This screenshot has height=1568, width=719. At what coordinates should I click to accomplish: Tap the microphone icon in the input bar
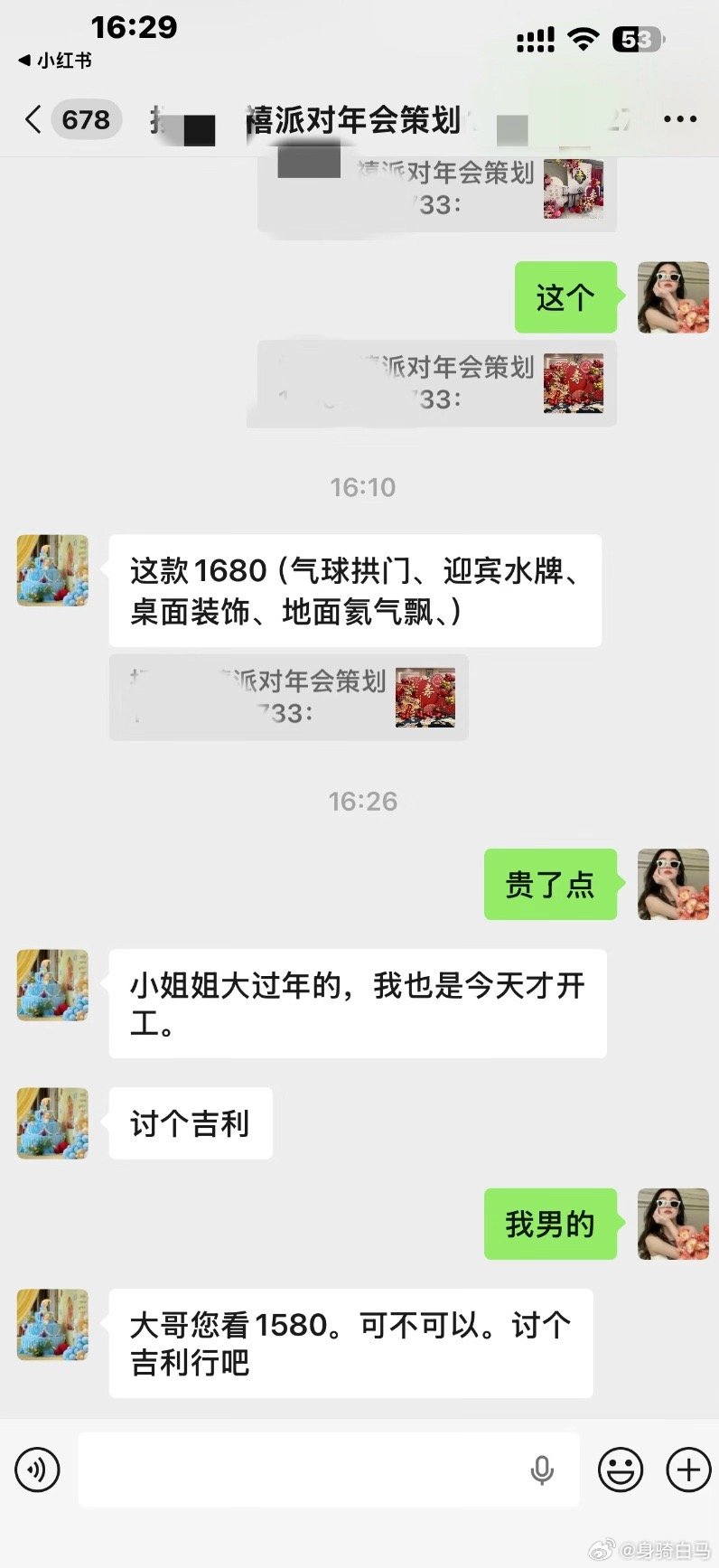[542, 1470]
